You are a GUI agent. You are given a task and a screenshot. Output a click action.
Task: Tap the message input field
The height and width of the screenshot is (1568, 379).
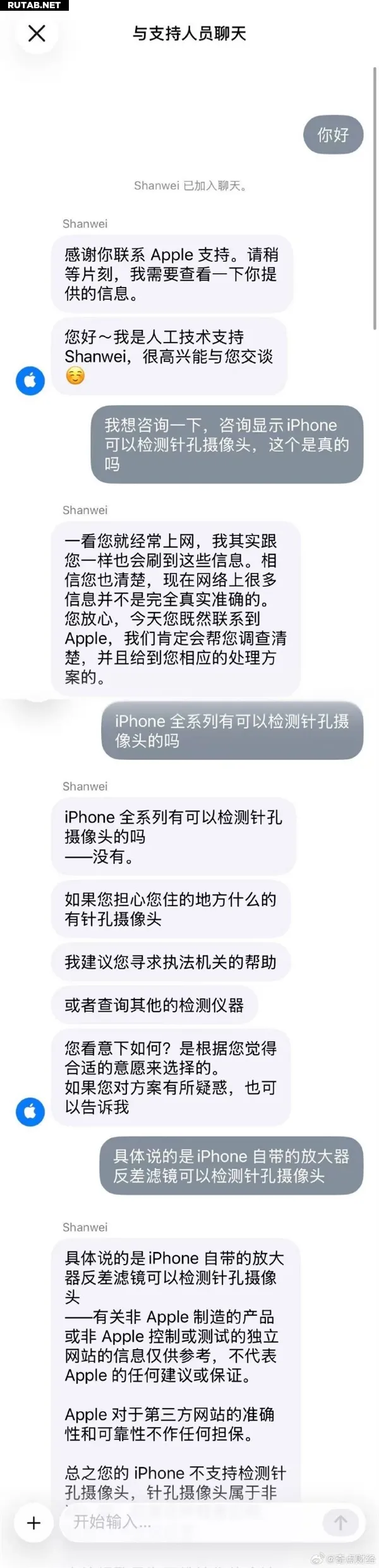[x=189, y=1522]
